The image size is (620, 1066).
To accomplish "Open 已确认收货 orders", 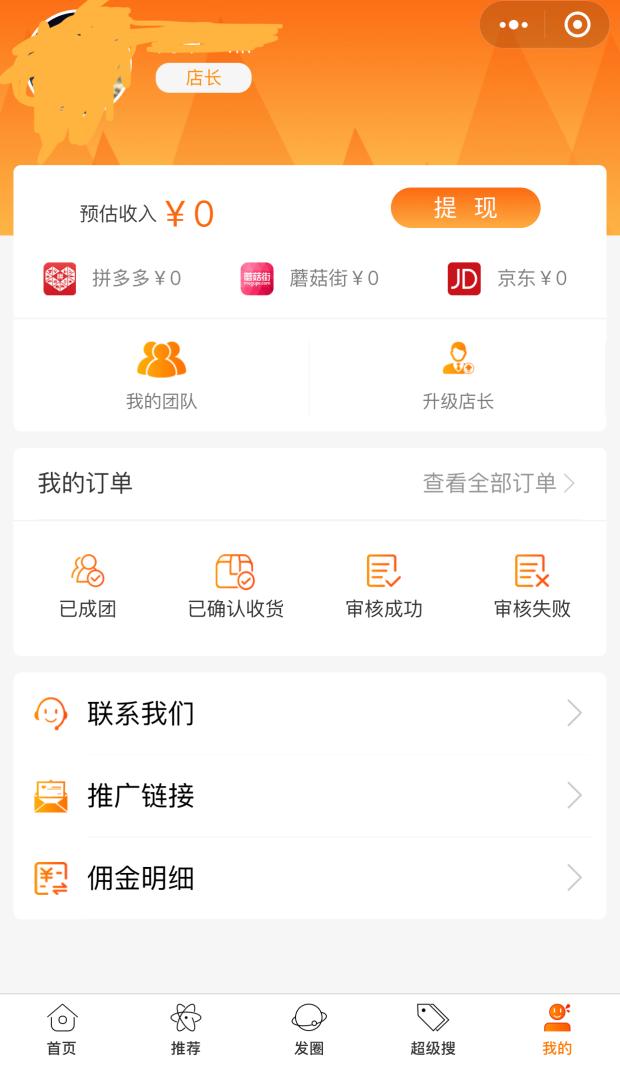I will [x=235, y=586].
